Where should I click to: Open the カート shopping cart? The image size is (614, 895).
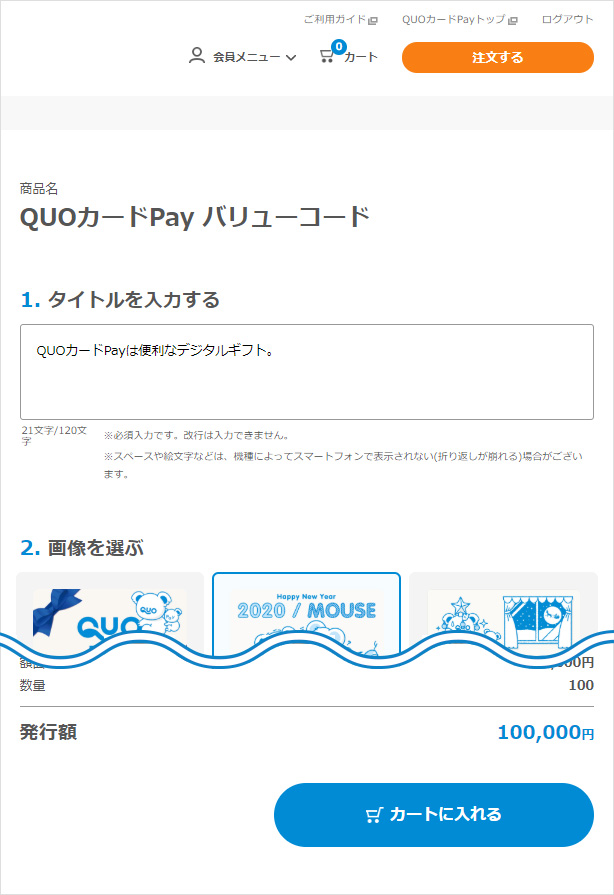pos(349,57)
